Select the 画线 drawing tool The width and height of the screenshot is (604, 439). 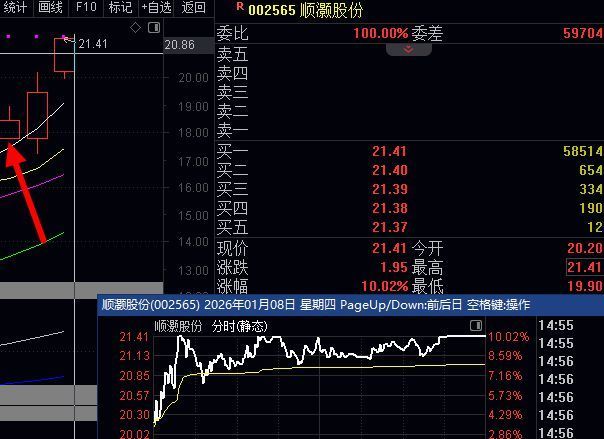(x=50, y=8)
